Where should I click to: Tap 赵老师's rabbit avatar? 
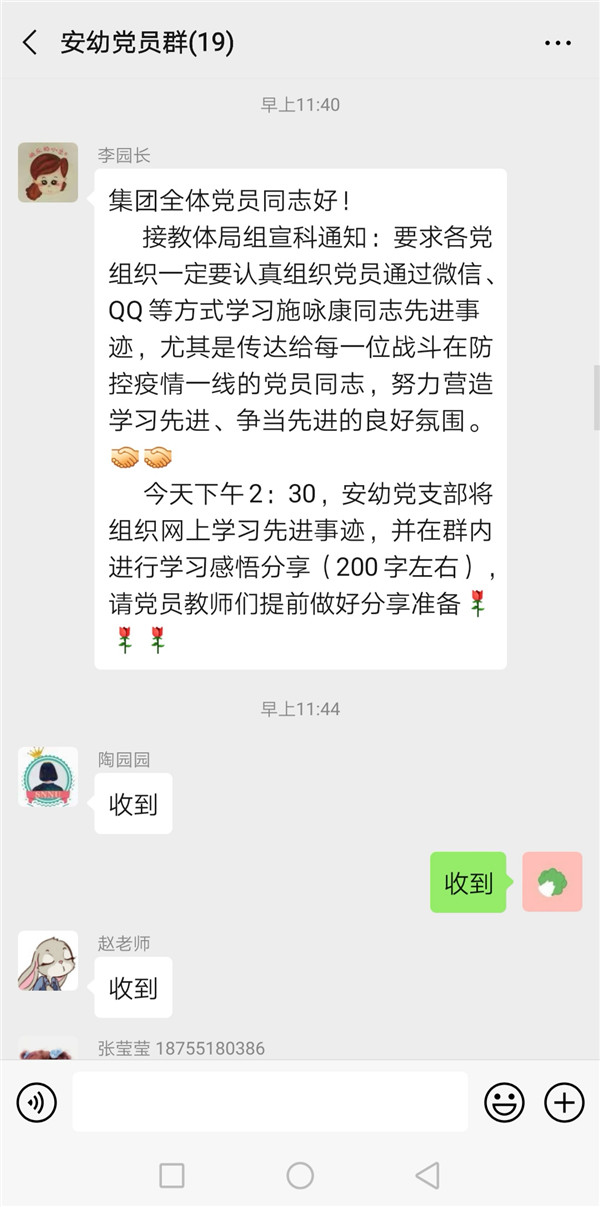(48, 961)
